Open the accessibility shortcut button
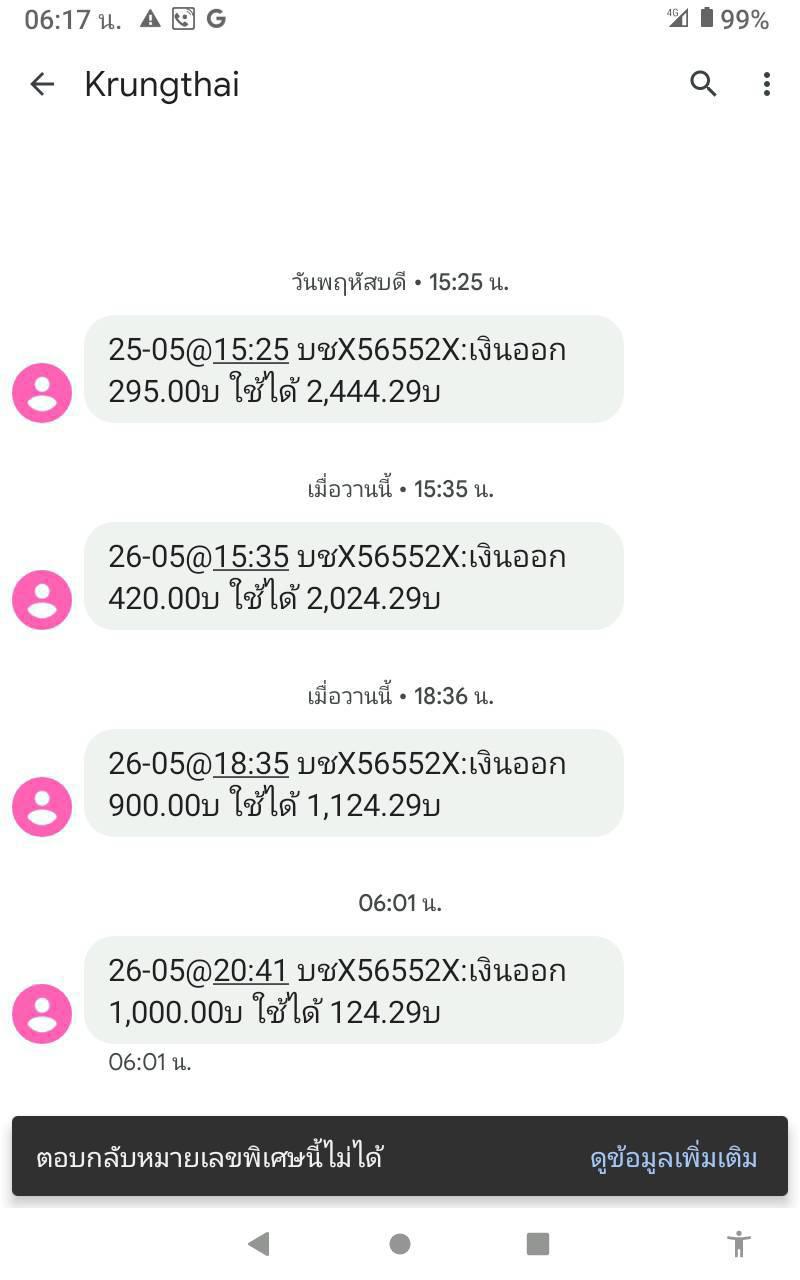Screen dimensions: 800x1280 [739, 1243]
